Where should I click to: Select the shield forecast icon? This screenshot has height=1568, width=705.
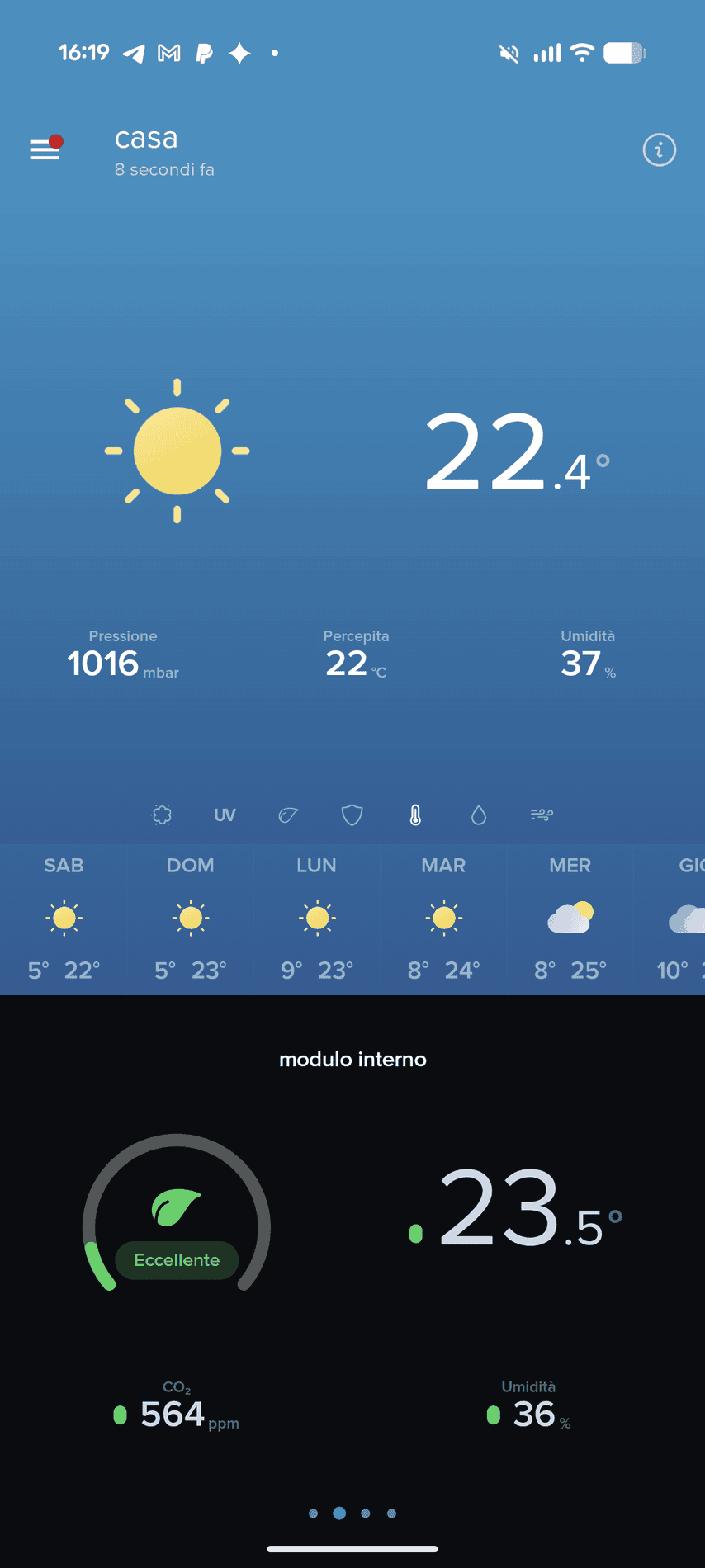(x=352, y=815)
